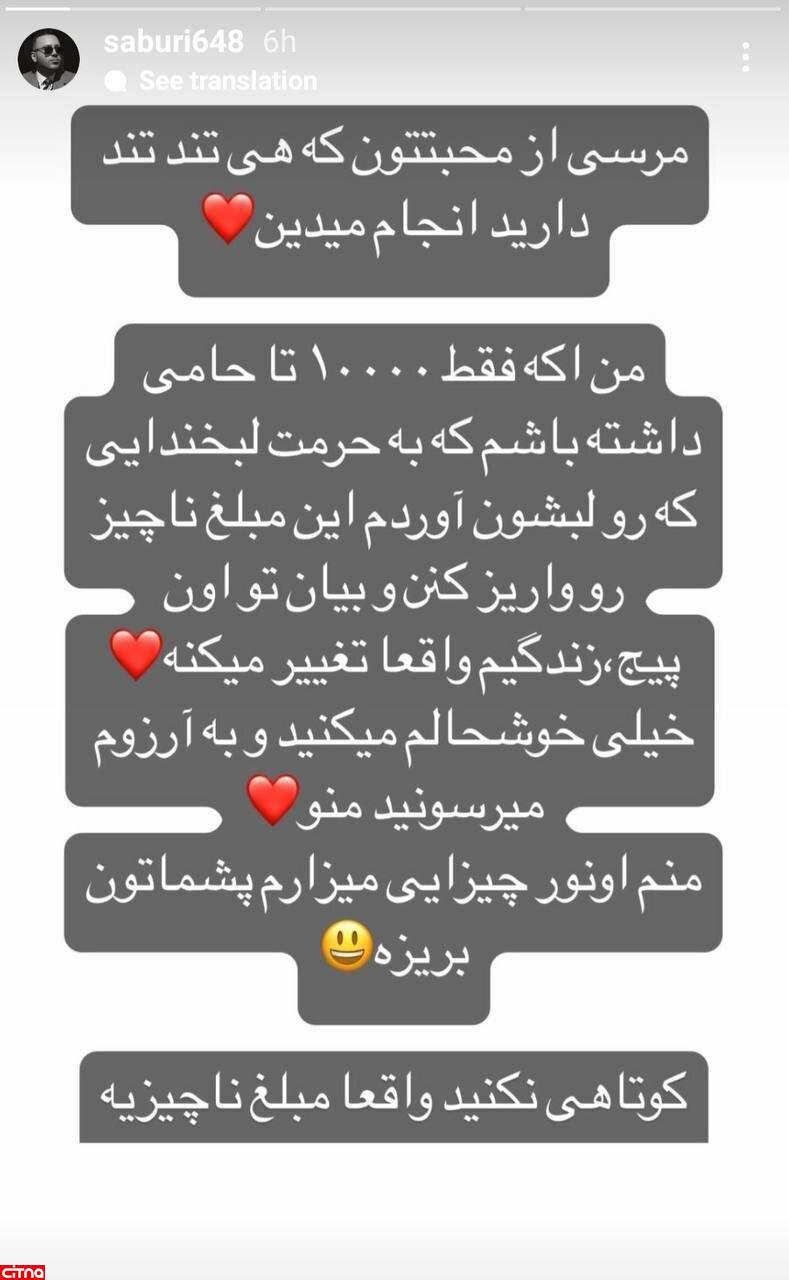Open saburi648's profile picture

click(x=48, y=58)
